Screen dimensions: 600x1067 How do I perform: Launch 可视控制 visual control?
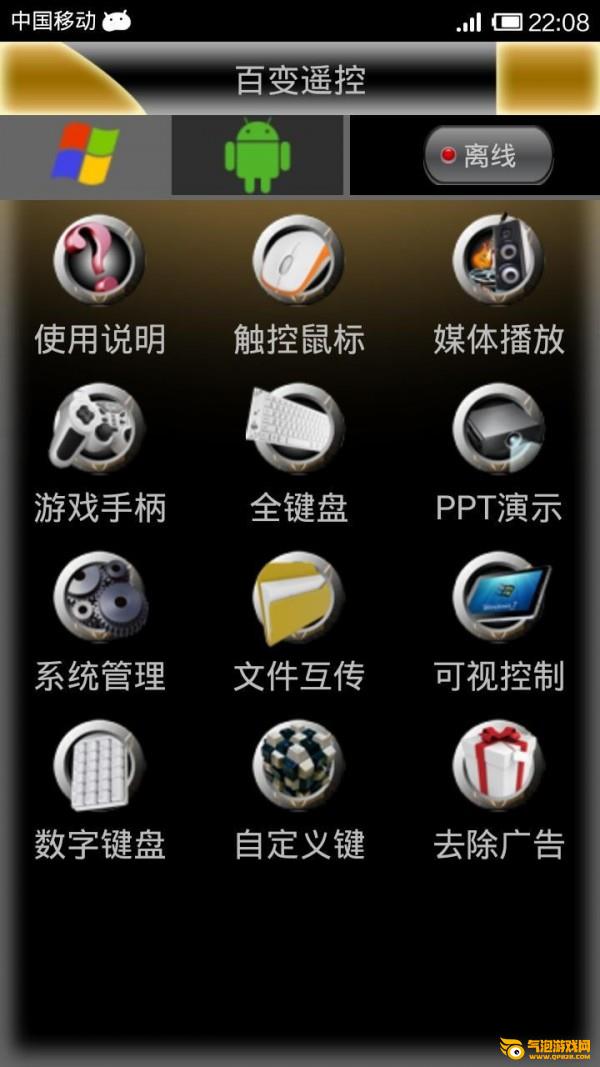[x=499, y=623]
